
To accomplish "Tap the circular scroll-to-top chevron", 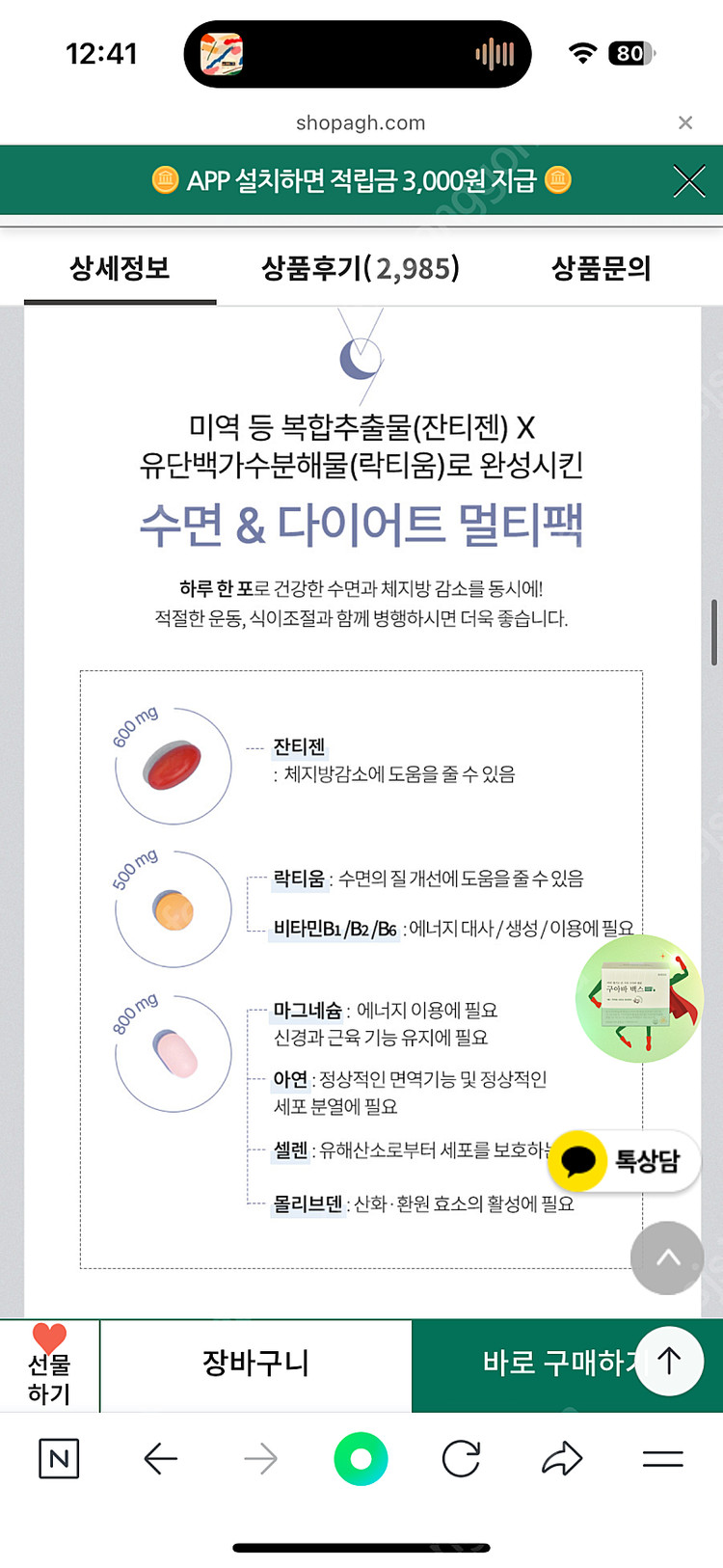I will (x=666, y=1257).
